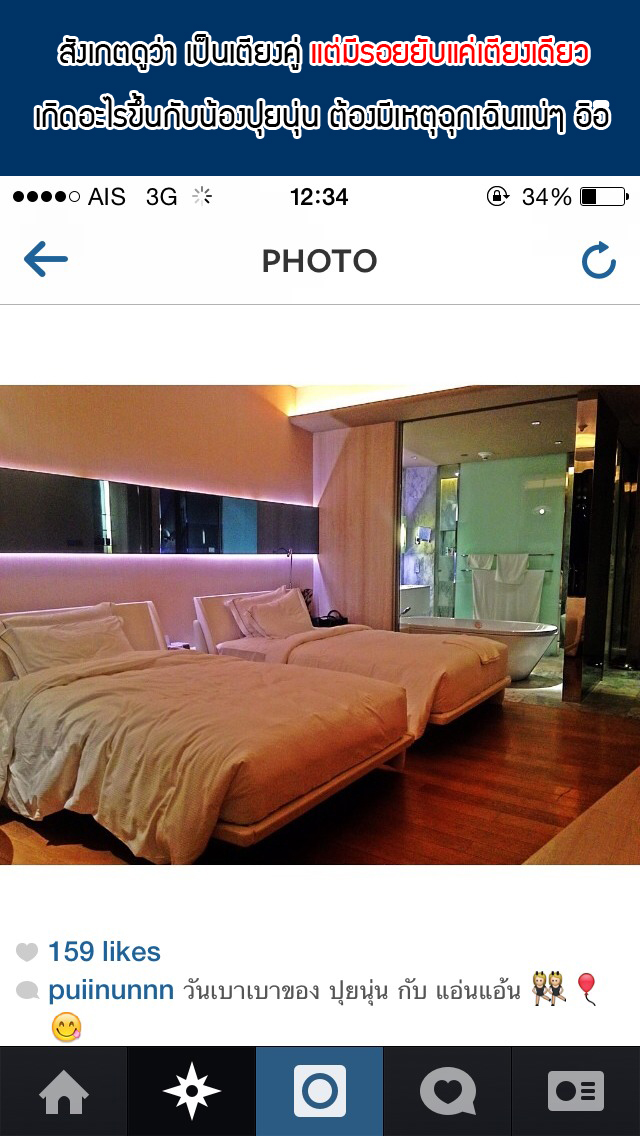
Task: Switch to the Home feed tab
Action: (64, 1091)
